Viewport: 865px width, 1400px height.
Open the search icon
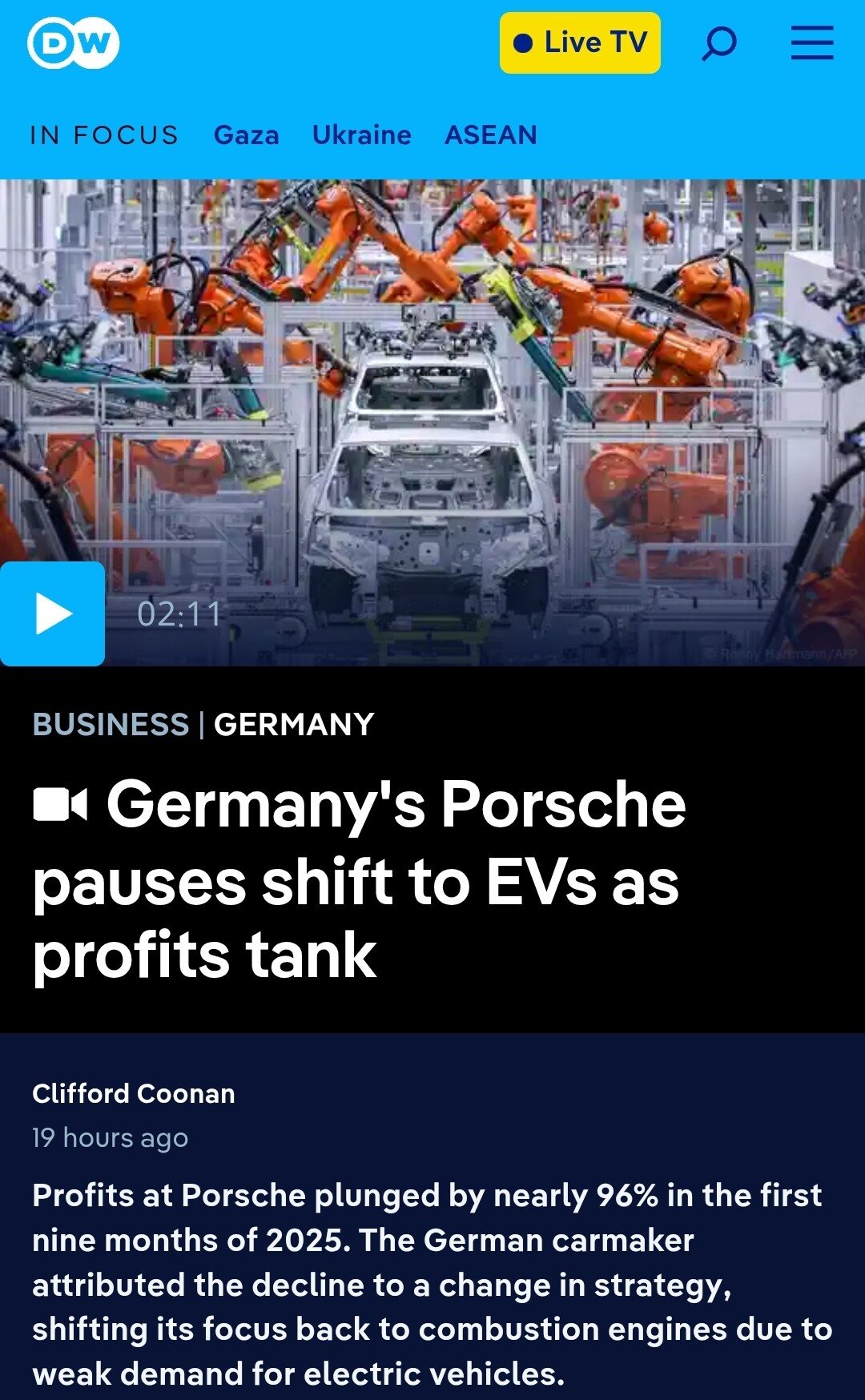pos(718,42)
